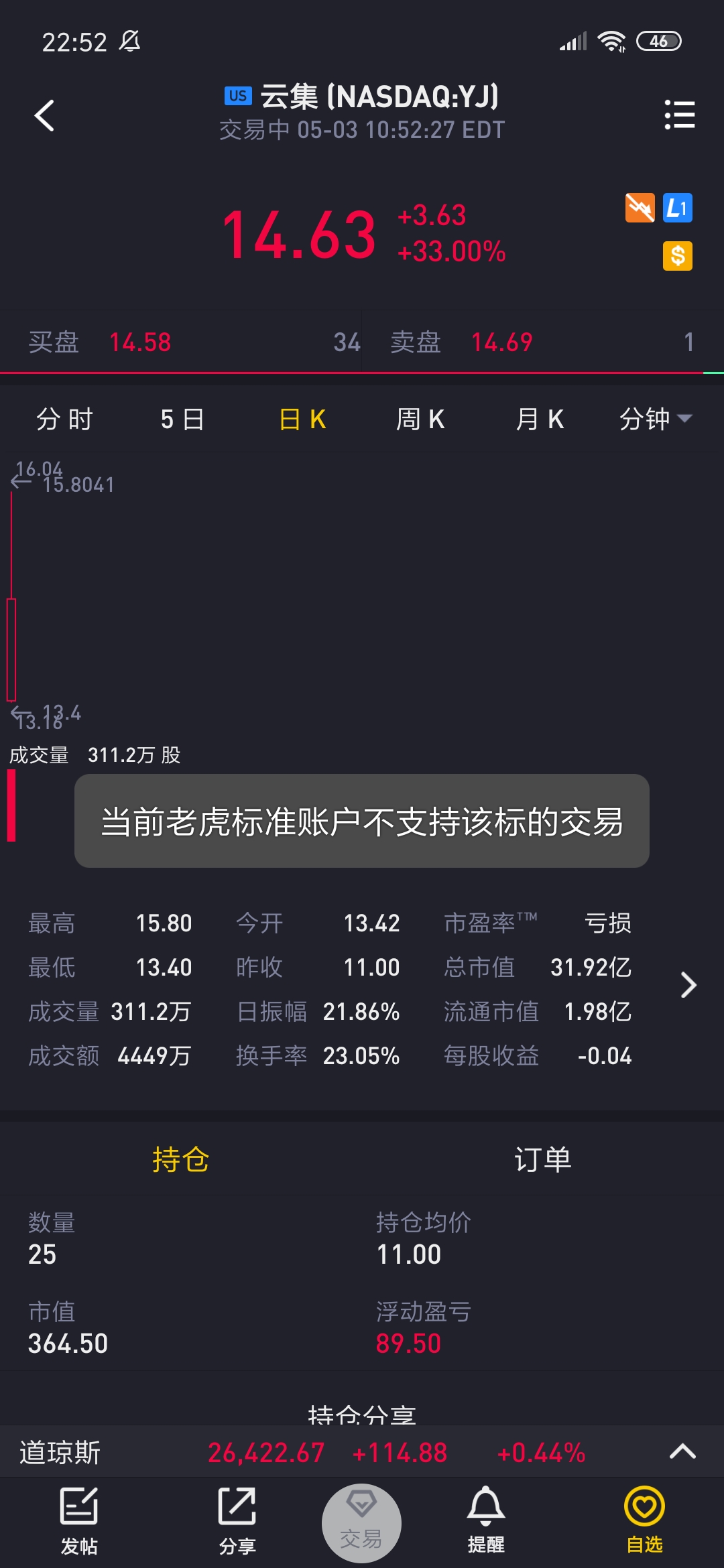Switch to the 月K chart tab
The height and width of the screenshot is (1568, 724).
pyautogui.click(x=540, y=419)
